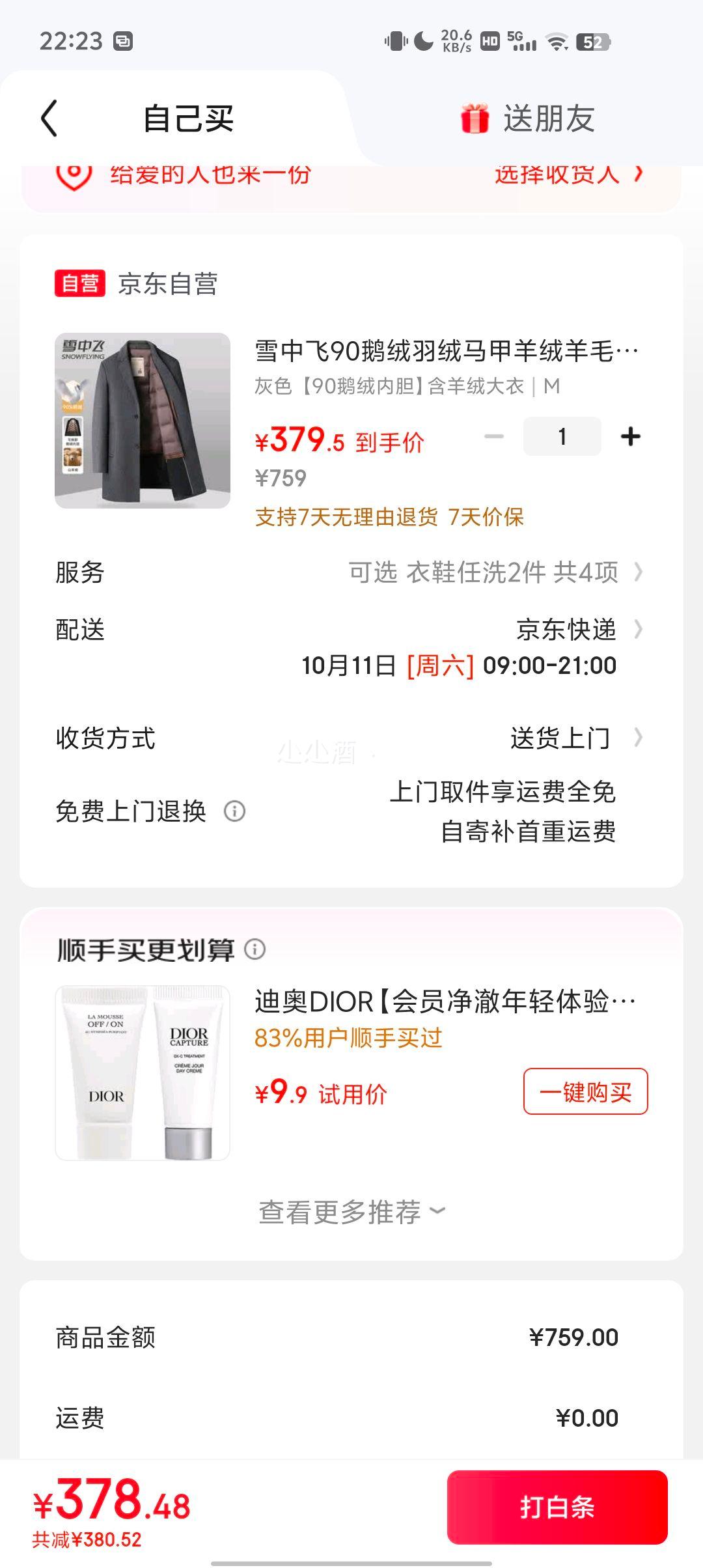The height and width of the screenshot is (1568, 703).
Task: Pay with 打白条
Action: [557, 1507]
